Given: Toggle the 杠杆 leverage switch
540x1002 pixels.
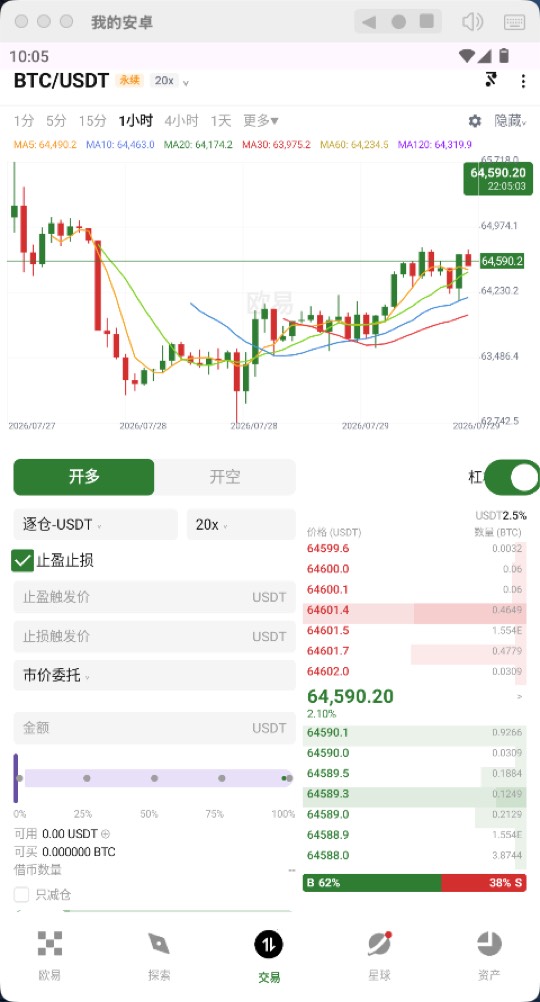Looking at the screenshot, I should pos(512,477).
